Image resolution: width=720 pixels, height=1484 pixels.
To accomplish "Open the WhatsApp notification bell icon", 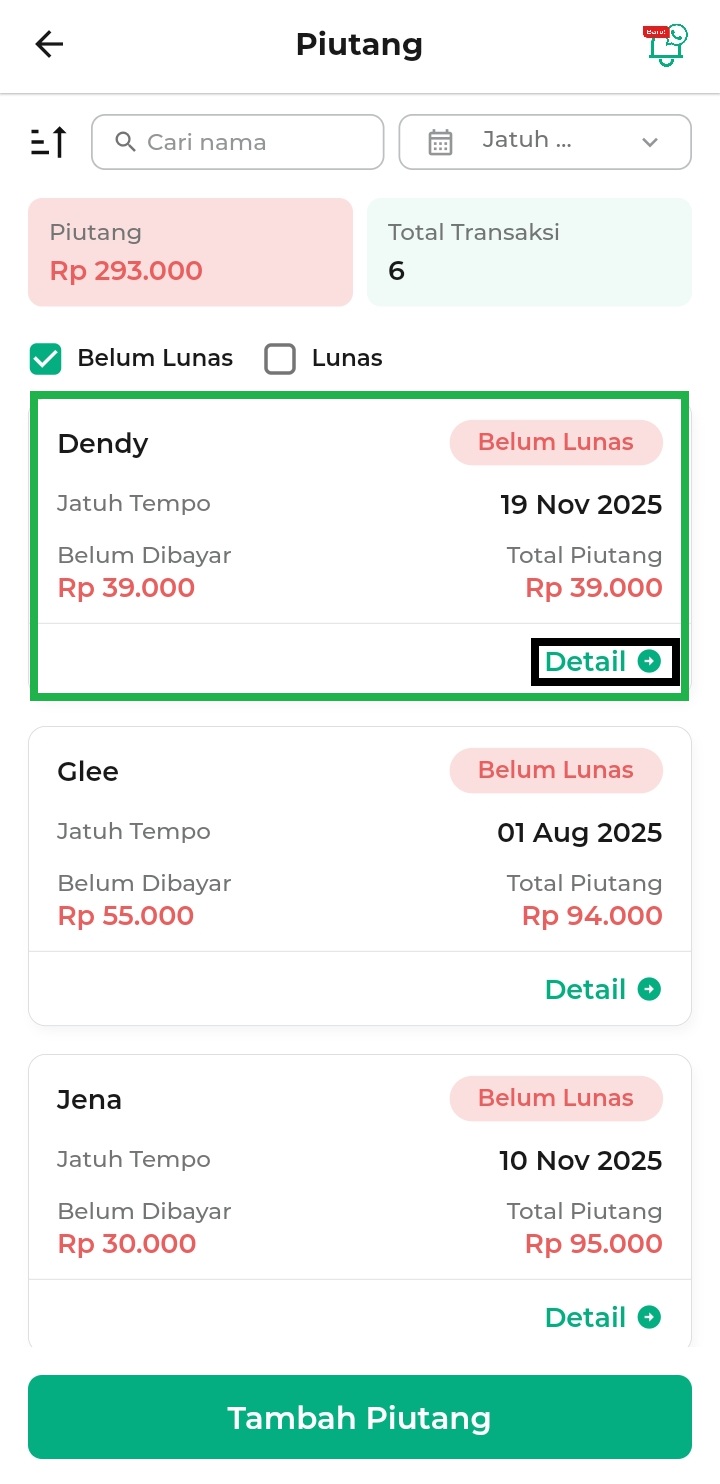I will click(666, 45).
